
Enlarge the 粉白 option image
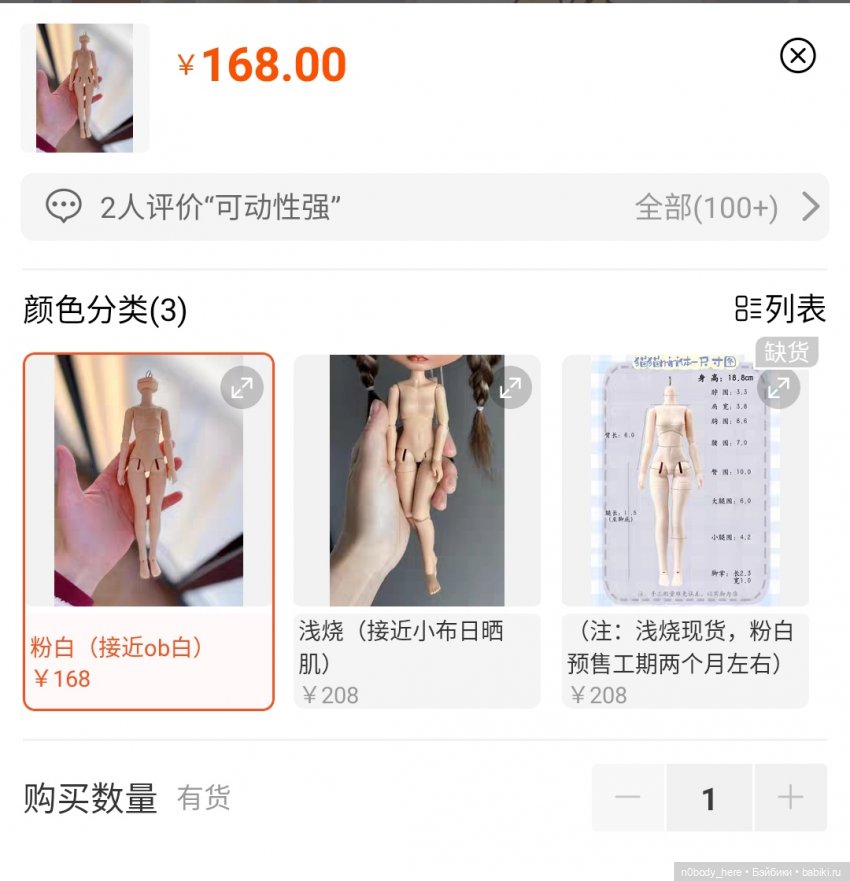click(x=241, y=388)
